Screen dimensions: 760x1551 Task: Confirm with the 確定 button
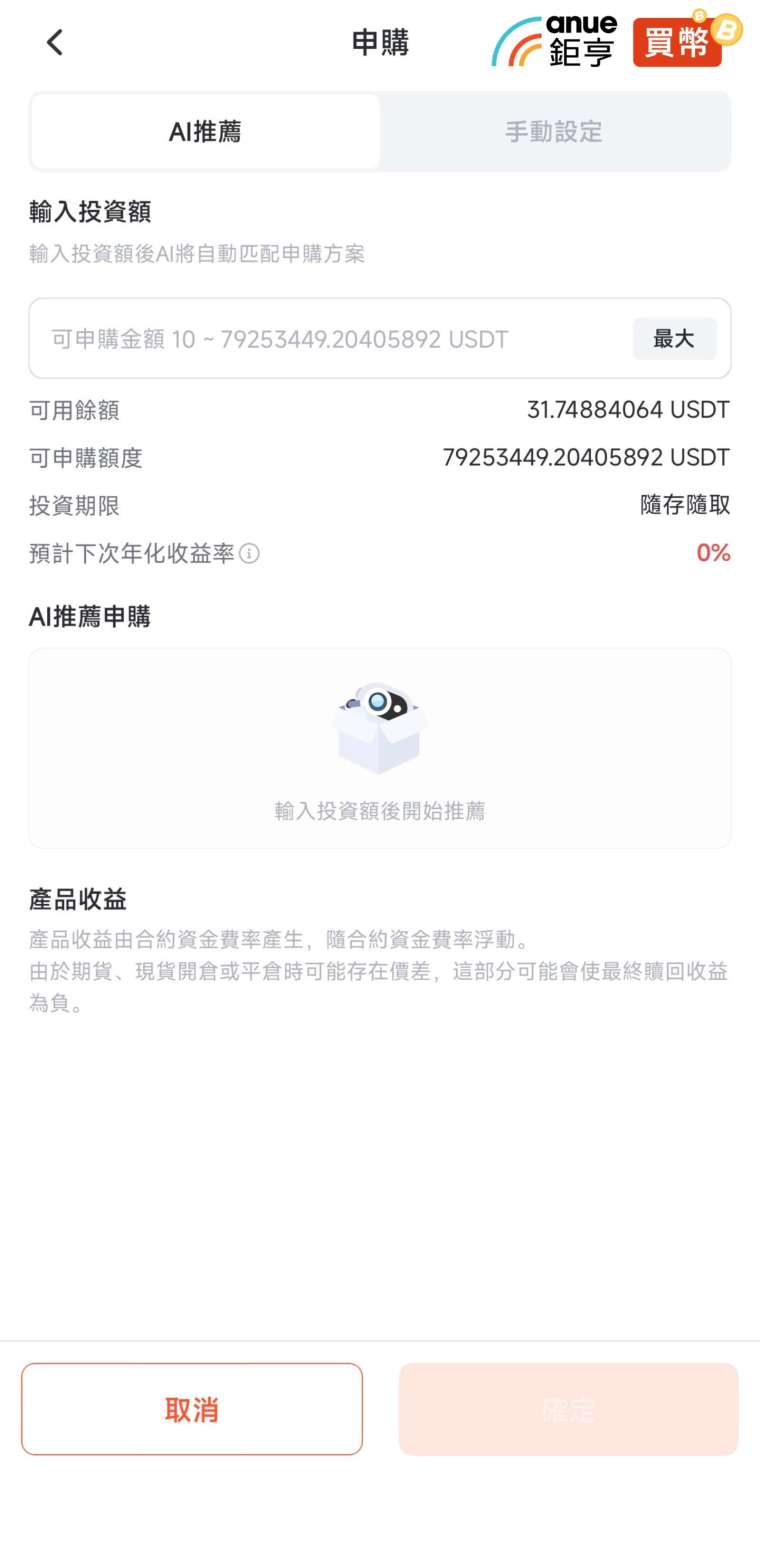(568, 1409)
